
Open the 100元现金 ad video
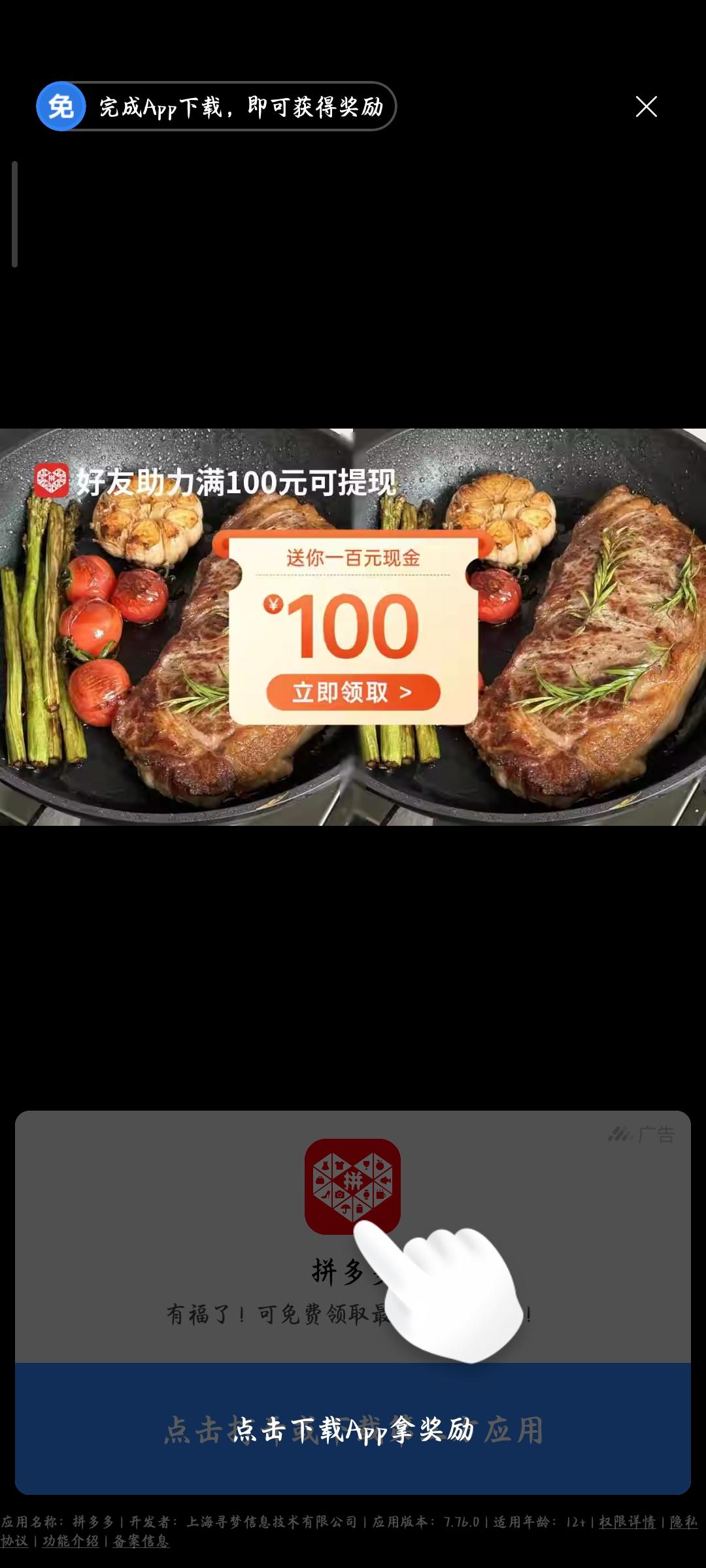click(x=353, y=627)
